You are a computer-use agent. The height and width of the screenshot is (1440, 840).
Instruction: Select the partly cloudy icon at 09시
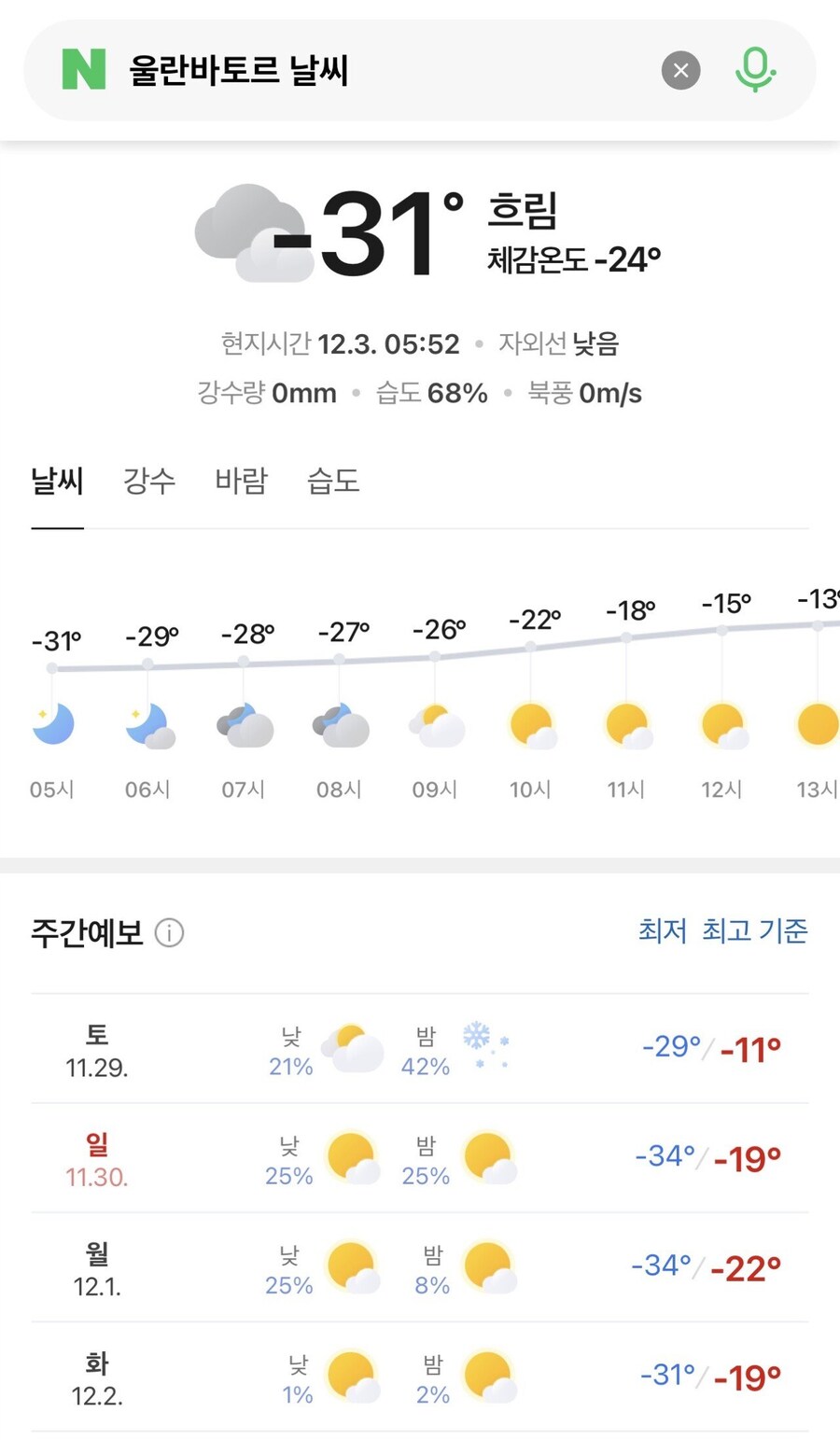pyautogui.click(x=436, y=726)
